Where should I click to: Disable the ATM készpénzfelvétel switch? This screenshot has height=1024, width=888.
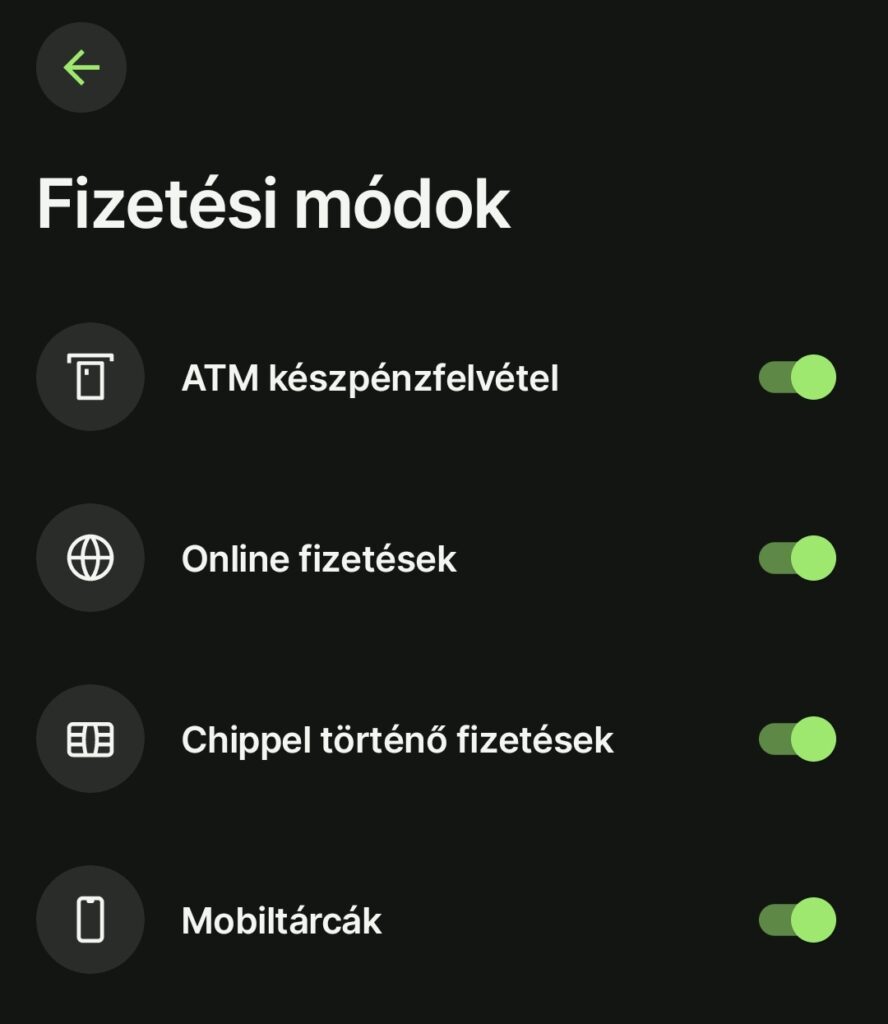(797, 378)
